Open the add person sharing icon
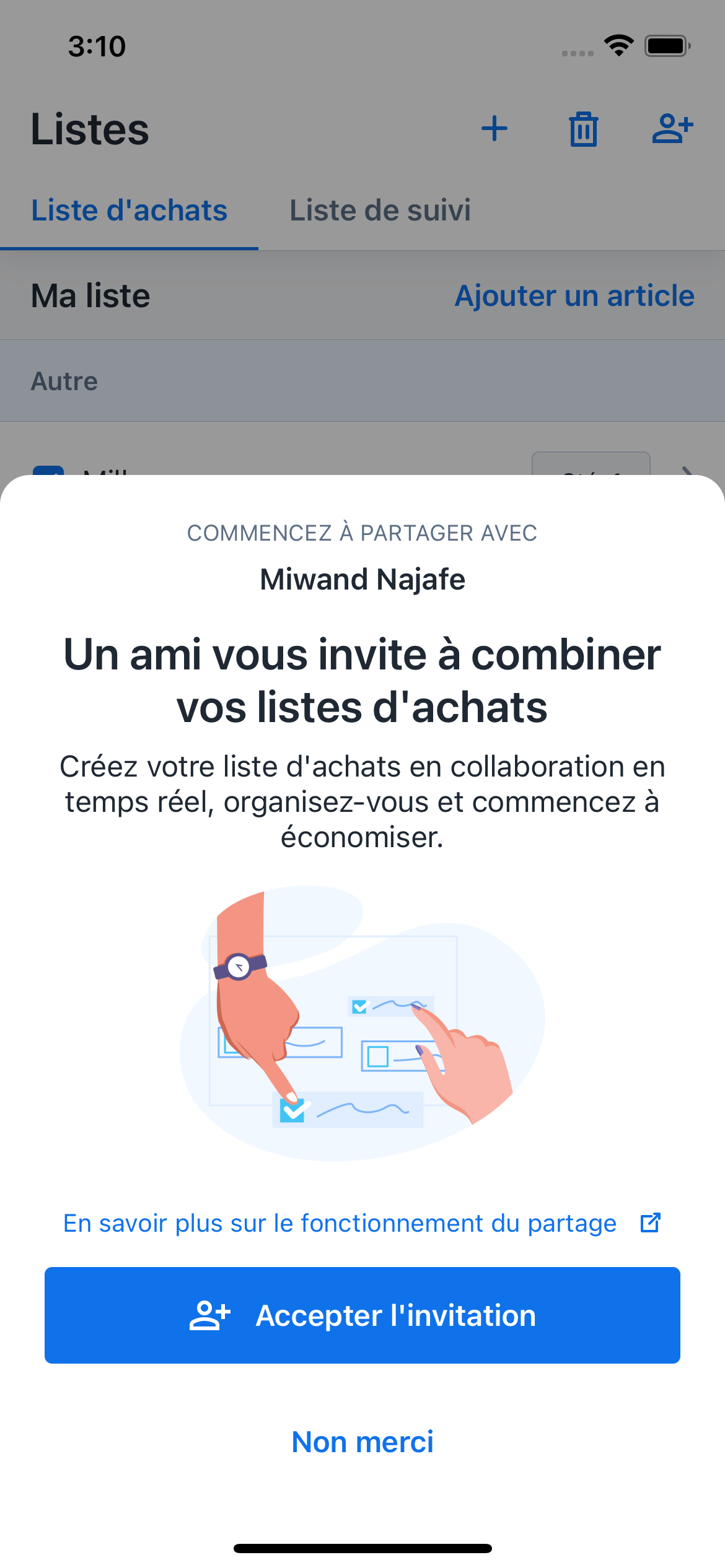Viewport: 725px width, 1568px height. 672,129
